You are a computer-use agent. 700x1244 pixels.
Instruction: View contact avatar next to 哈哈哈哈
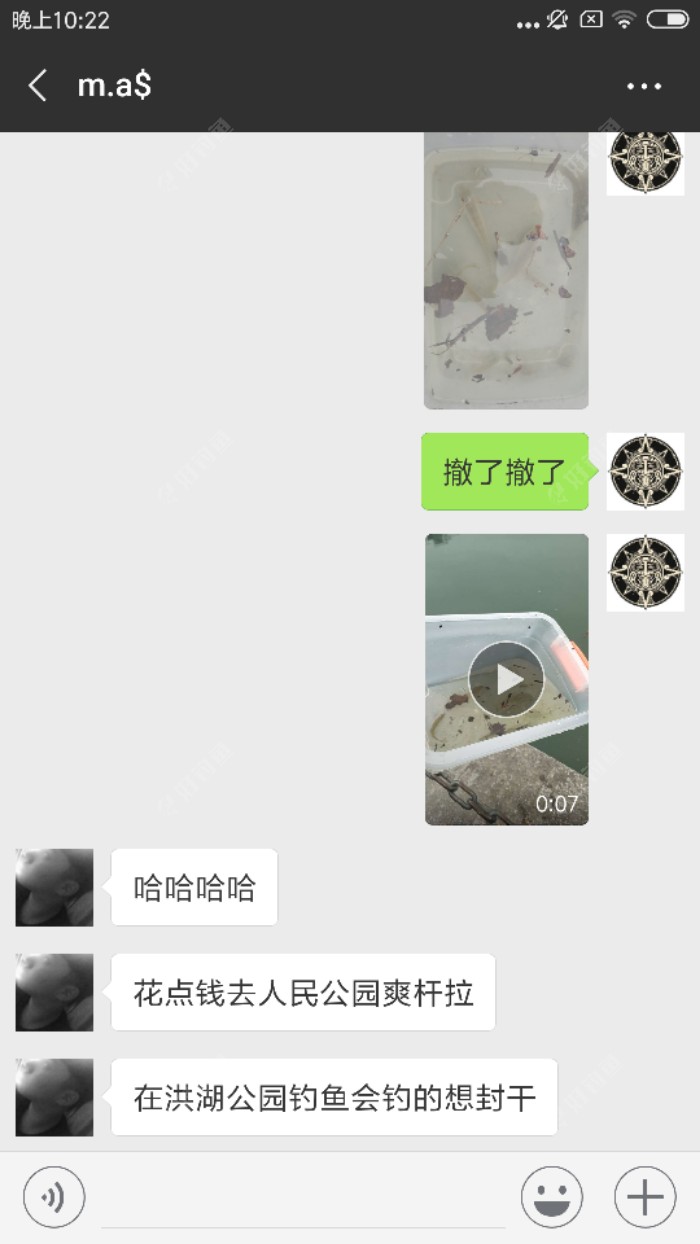click(54, 887)
